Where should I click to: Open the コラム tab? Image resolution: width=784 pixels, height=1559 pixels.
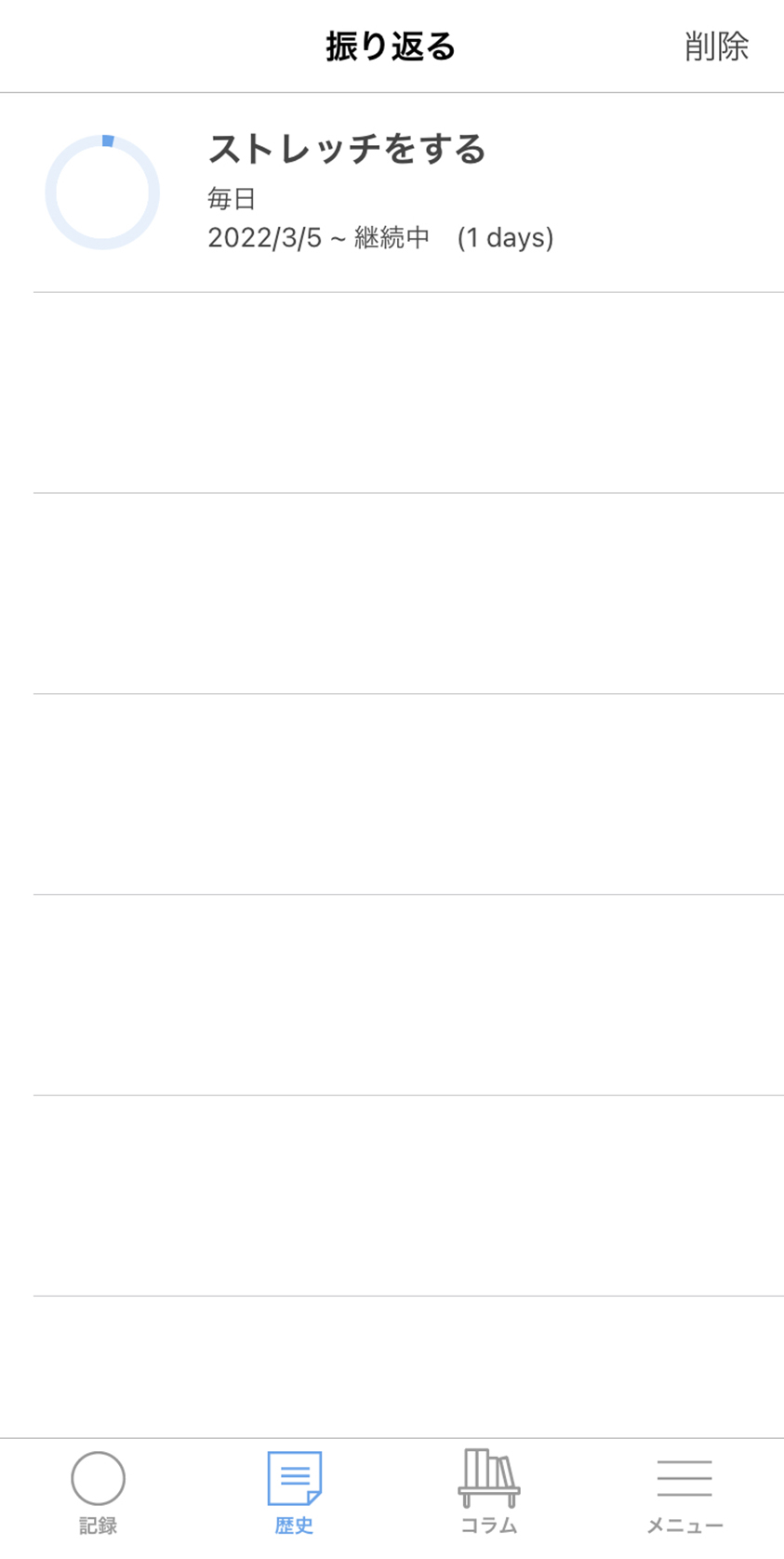click(x=489, y=1493)
